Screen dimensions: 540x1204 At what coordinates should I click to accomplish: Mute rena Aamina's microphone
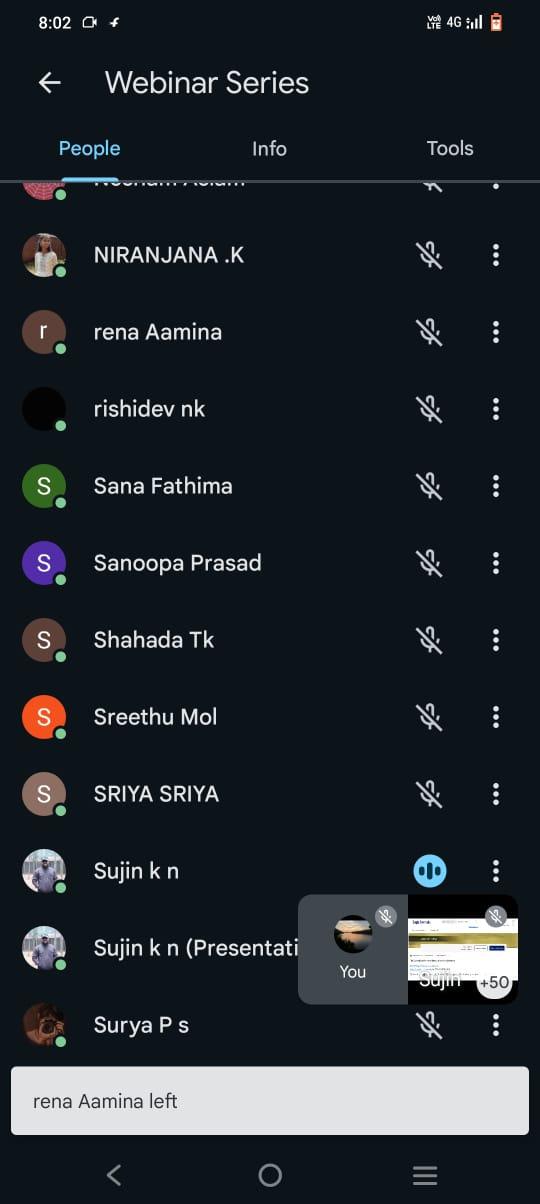pyautogui.click(x=429, y=332)
